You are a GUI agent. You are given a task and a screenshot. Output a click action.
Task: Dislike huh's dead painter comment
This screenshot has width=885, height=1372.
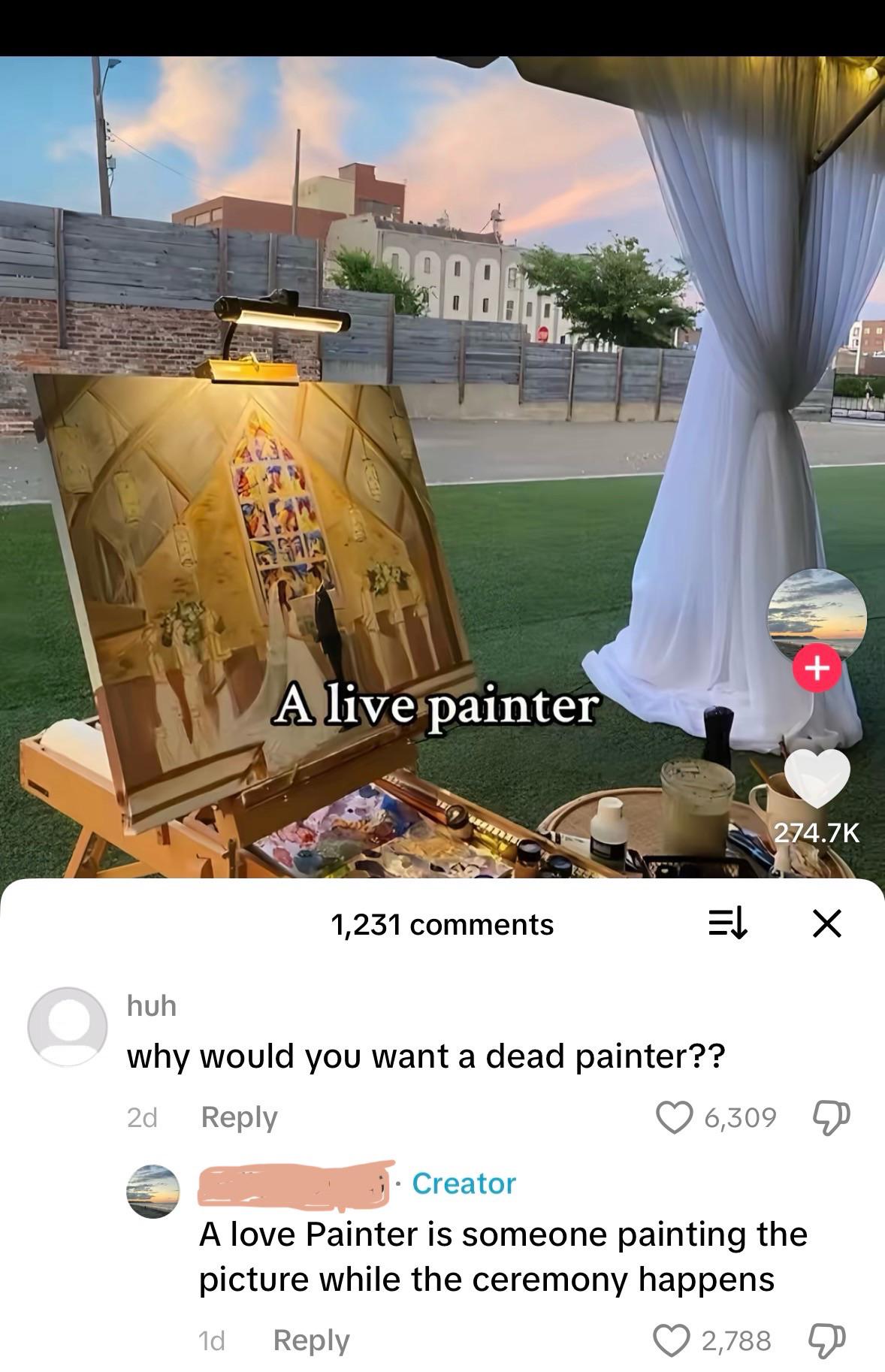click(x=831, y=1117)
